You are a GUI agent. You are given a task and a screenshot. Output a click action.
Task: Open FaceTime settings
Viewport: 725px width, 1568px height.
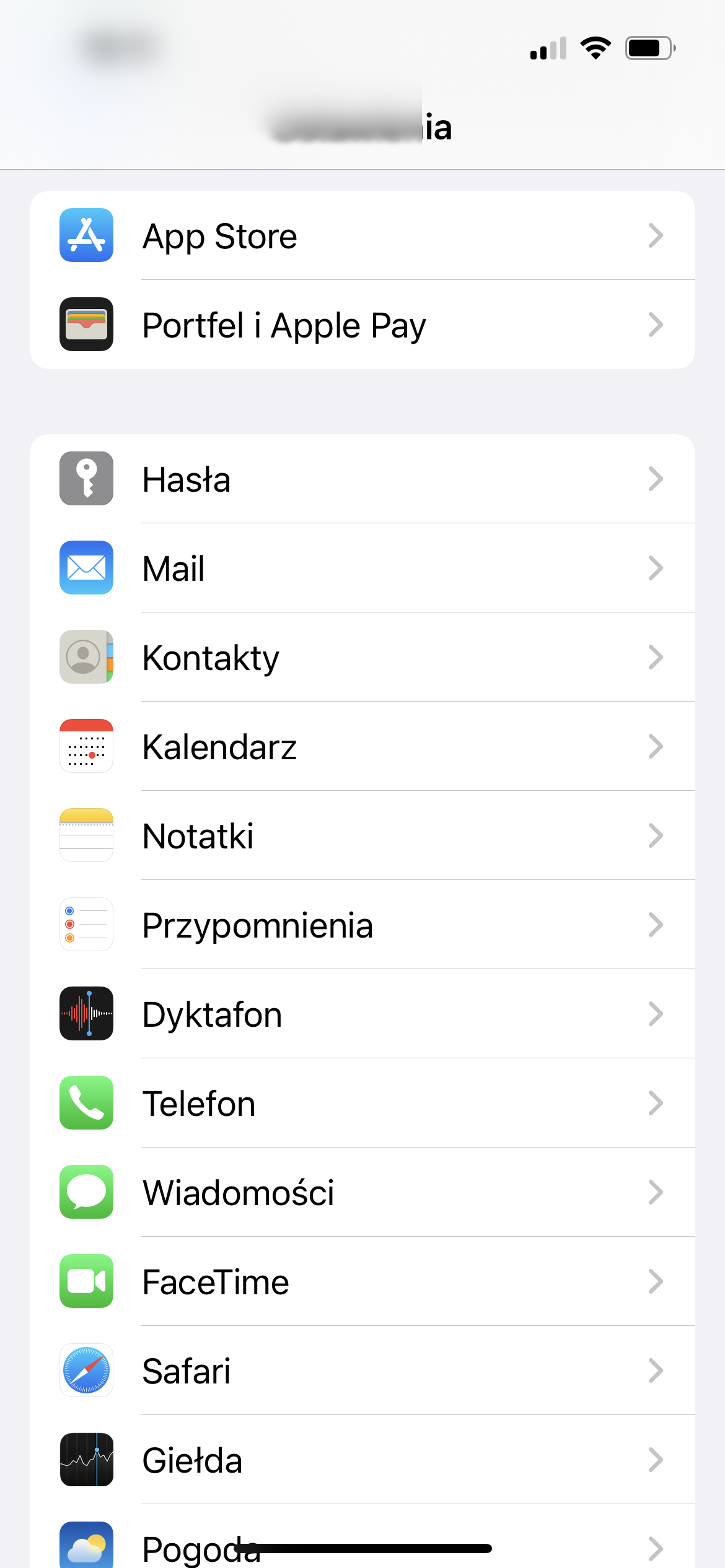(x=362, y=1282)
